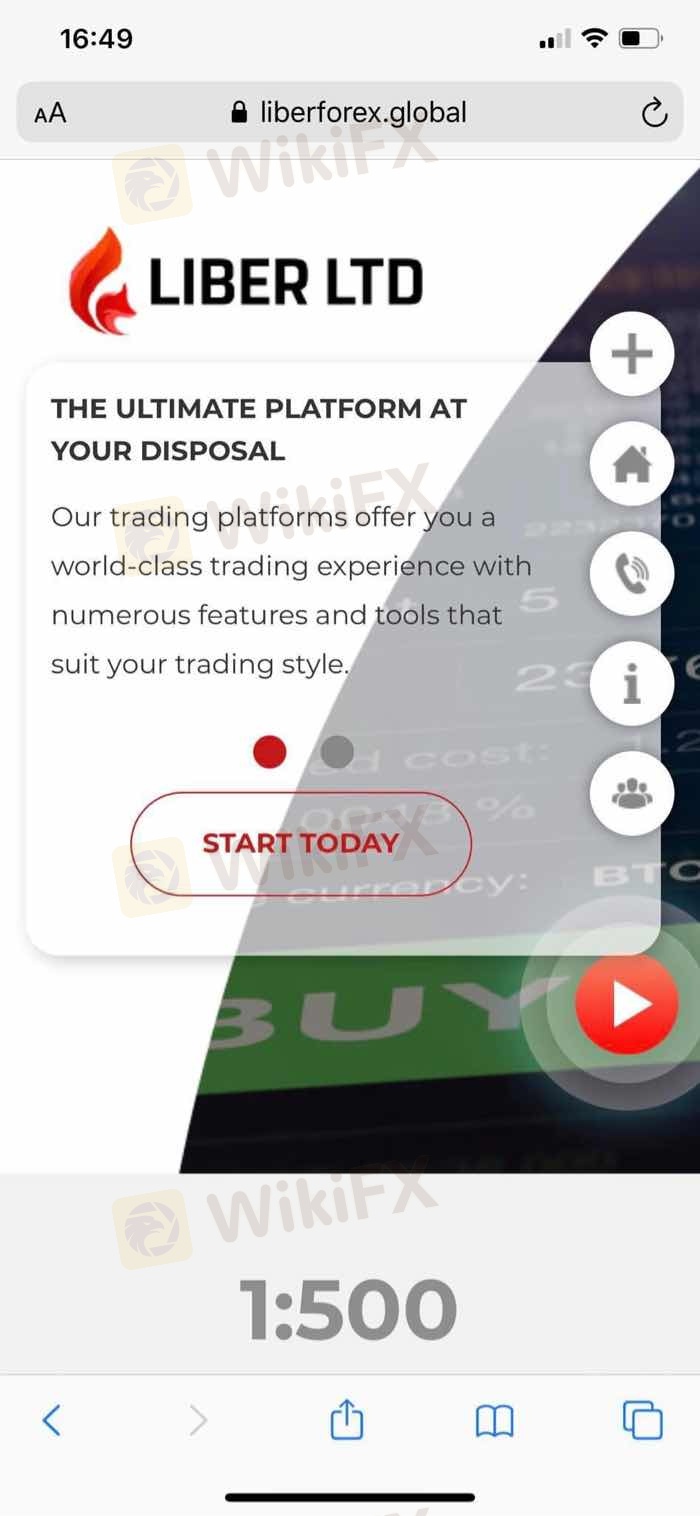Open the AA reader text options

coord(50,113)
